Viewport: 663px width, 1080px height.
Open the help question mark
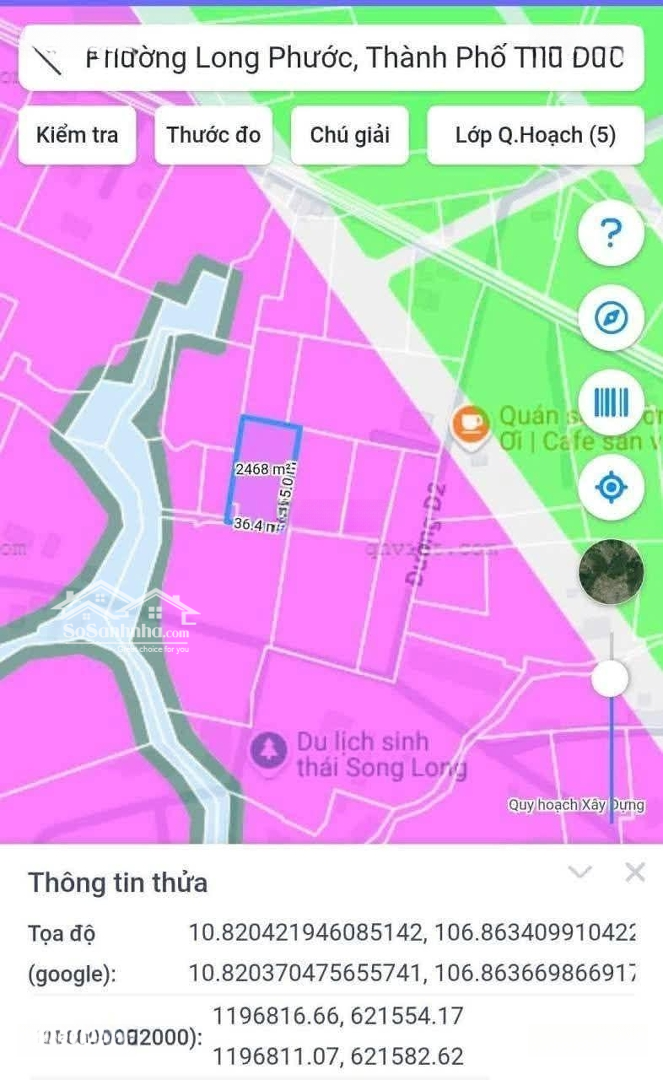(x=610, y=235)
